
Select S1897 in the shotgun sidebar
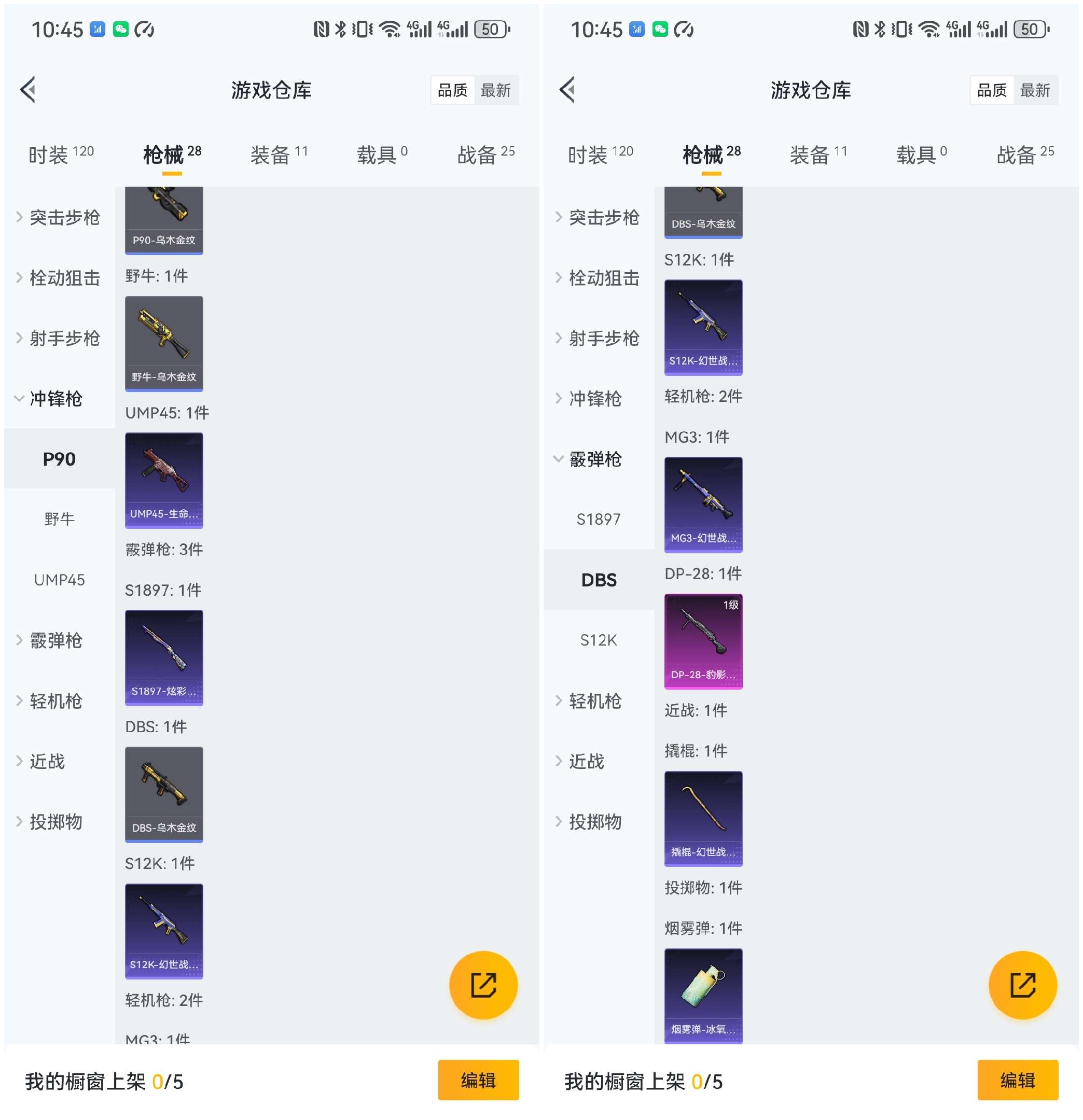pos(599,519)
